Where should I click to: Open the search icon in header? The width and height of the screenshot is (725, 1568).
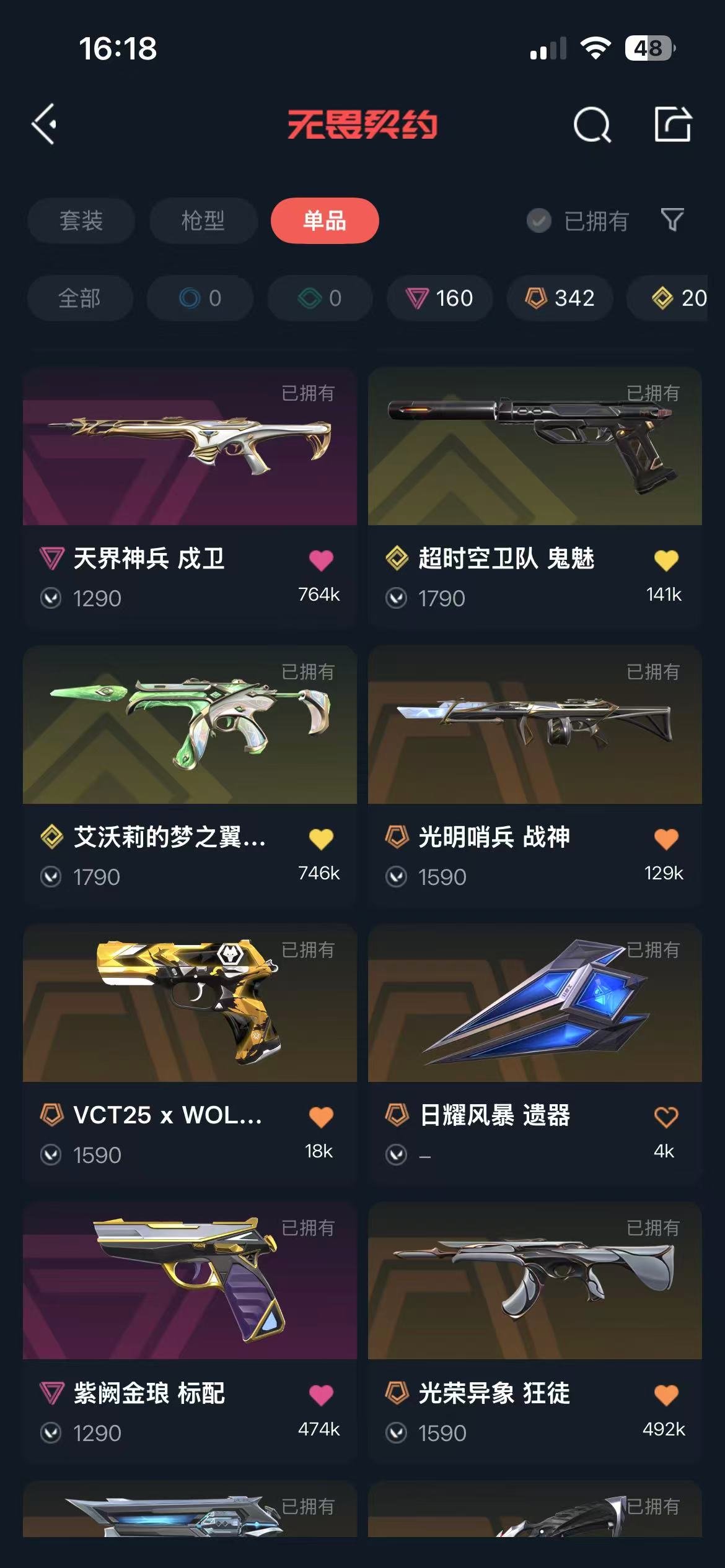tap(592, 124)
